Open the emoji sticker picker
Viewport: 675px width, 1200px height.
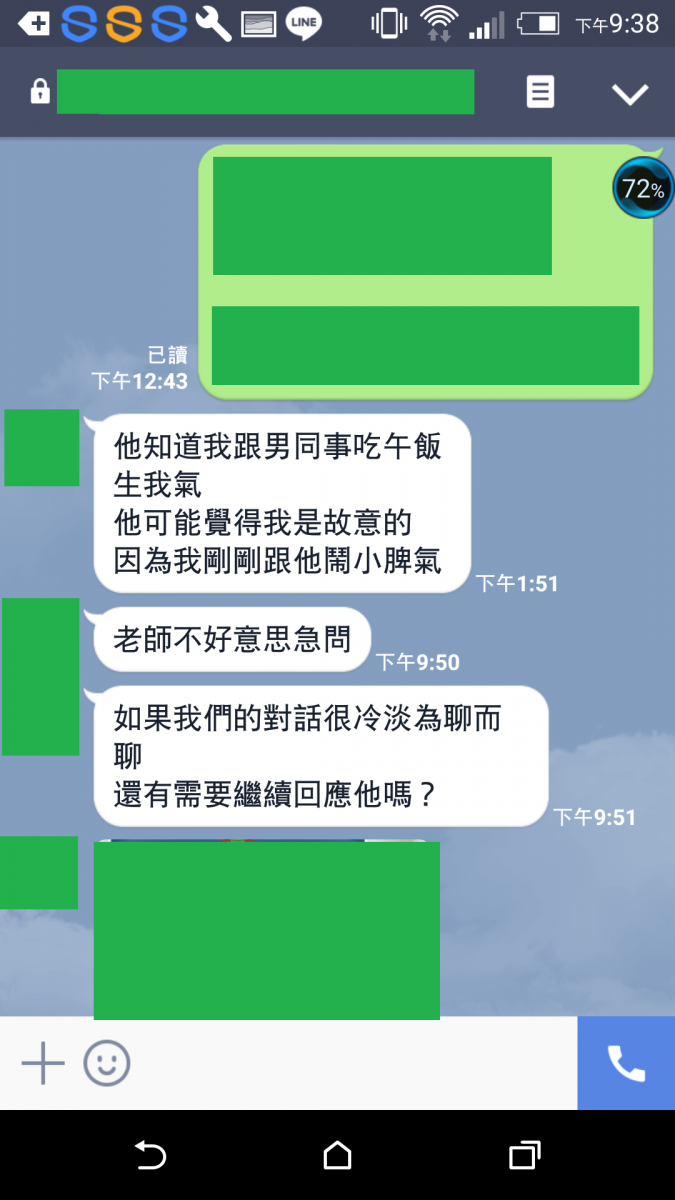[x=107, y=1063]
